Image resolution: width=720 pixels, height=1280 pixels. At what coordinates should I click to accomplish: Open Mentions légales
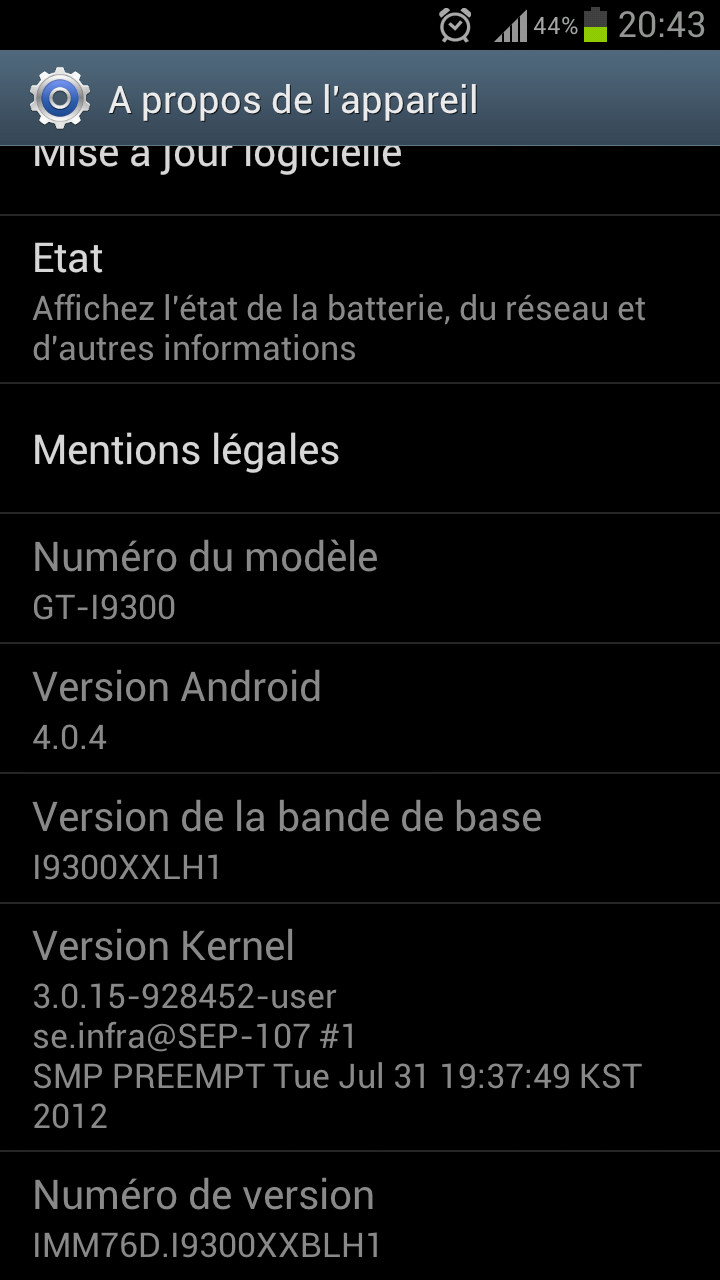point(360,450)
